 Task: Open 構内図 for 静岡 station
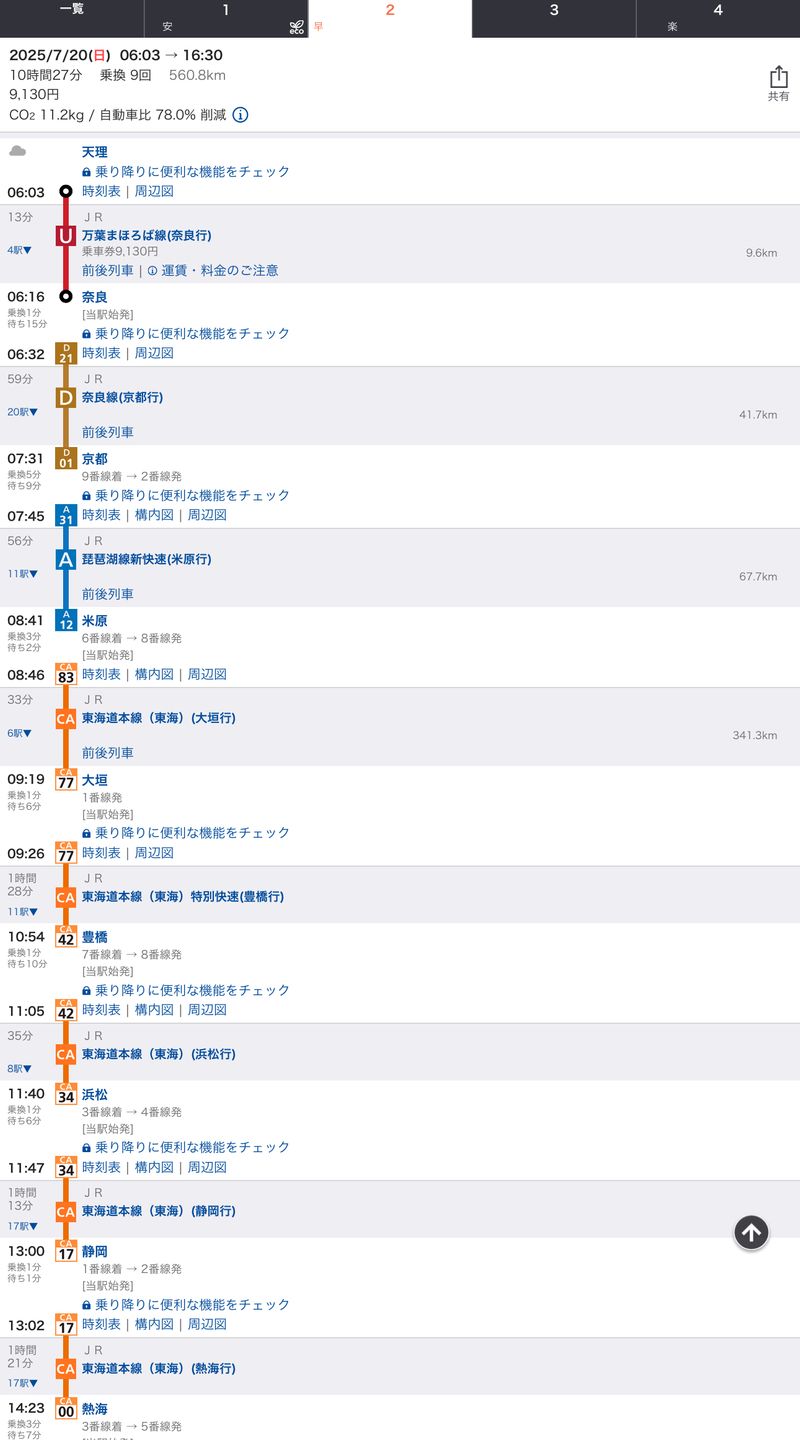click(154, 1324)
